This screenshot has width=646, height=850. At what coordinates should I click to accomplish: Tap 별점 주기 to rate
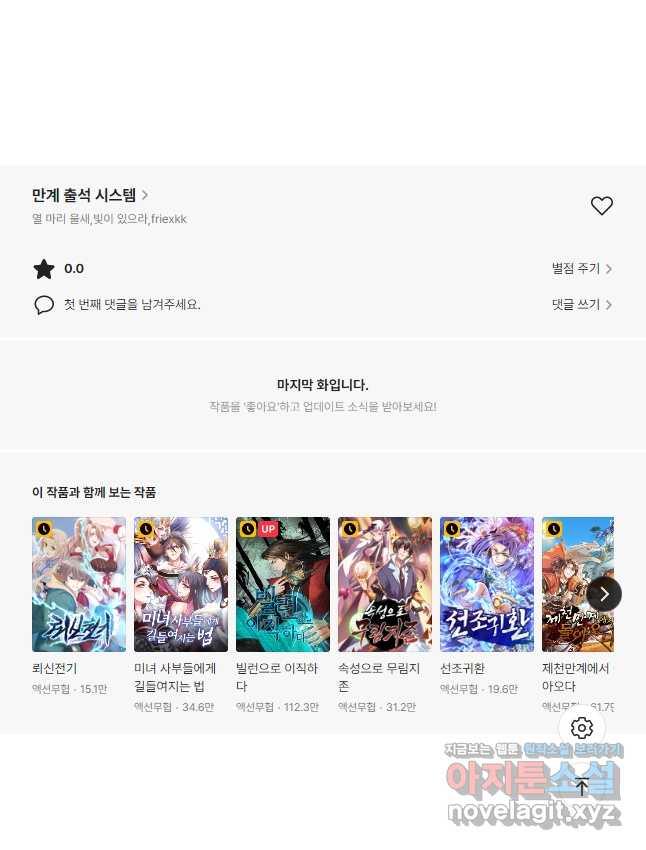(581, 269)
